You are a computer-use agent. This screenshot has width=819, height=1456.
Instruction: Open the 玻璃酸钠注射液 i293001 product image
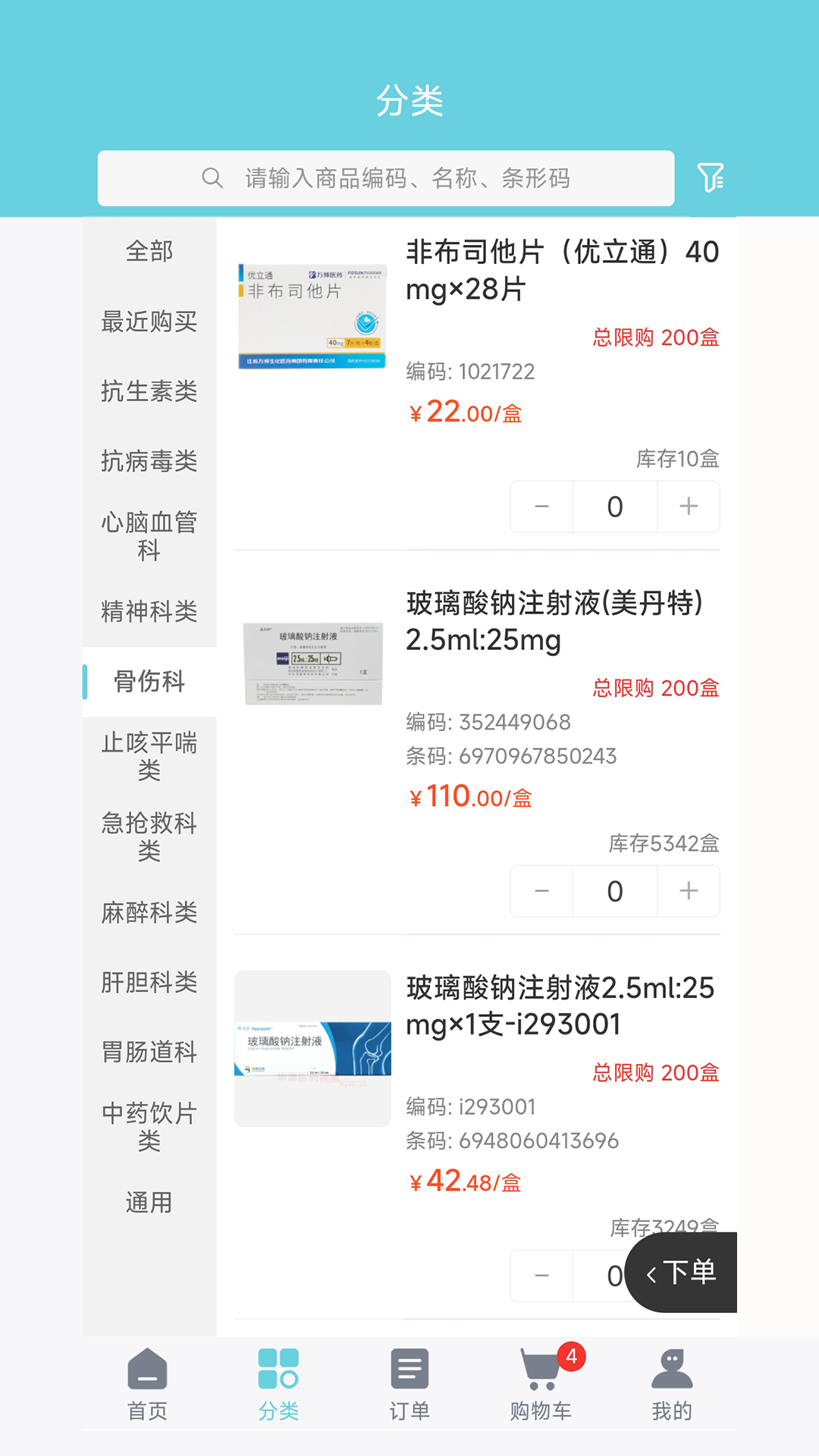coord(312,1049)
